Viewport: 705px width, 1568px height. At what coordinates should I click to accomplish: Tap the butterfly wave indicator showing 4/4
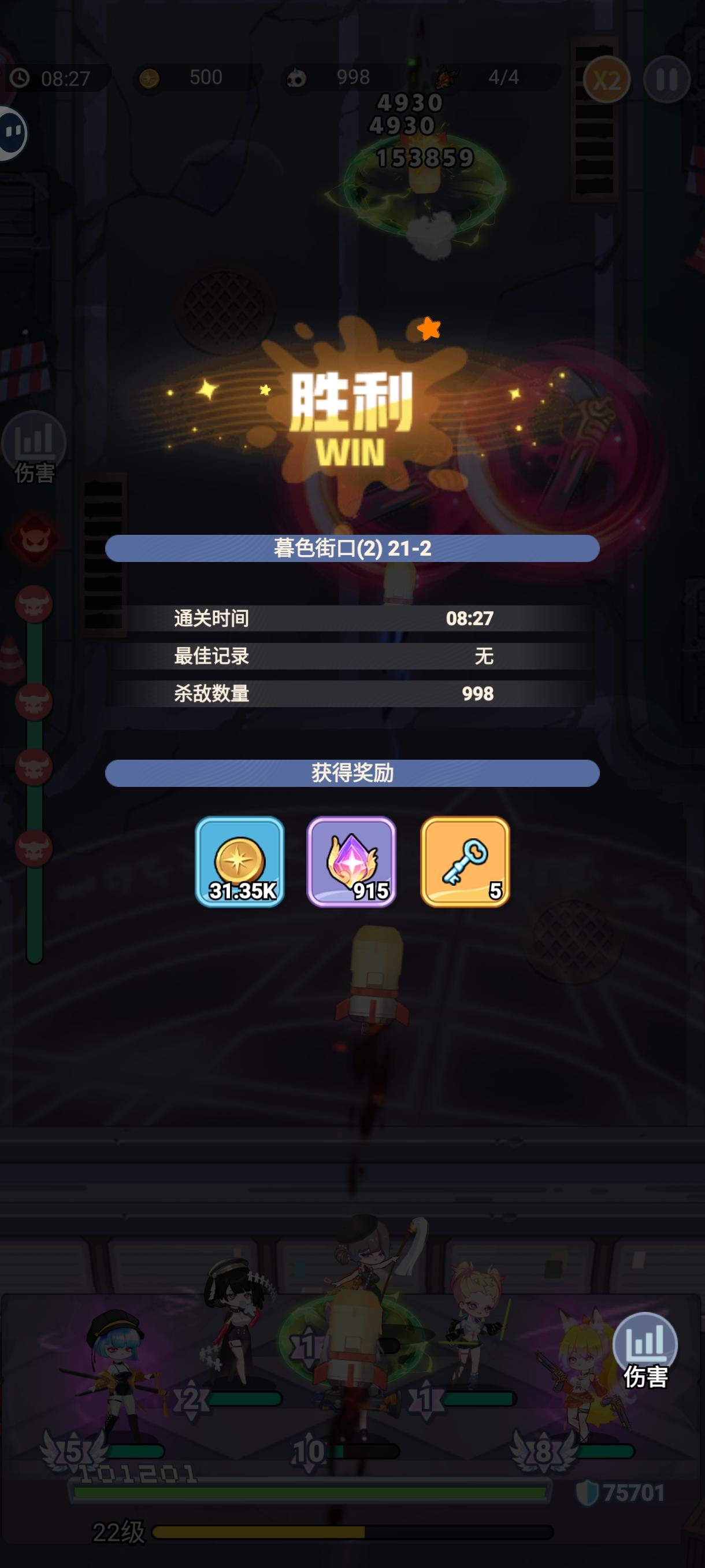(469, 77)
